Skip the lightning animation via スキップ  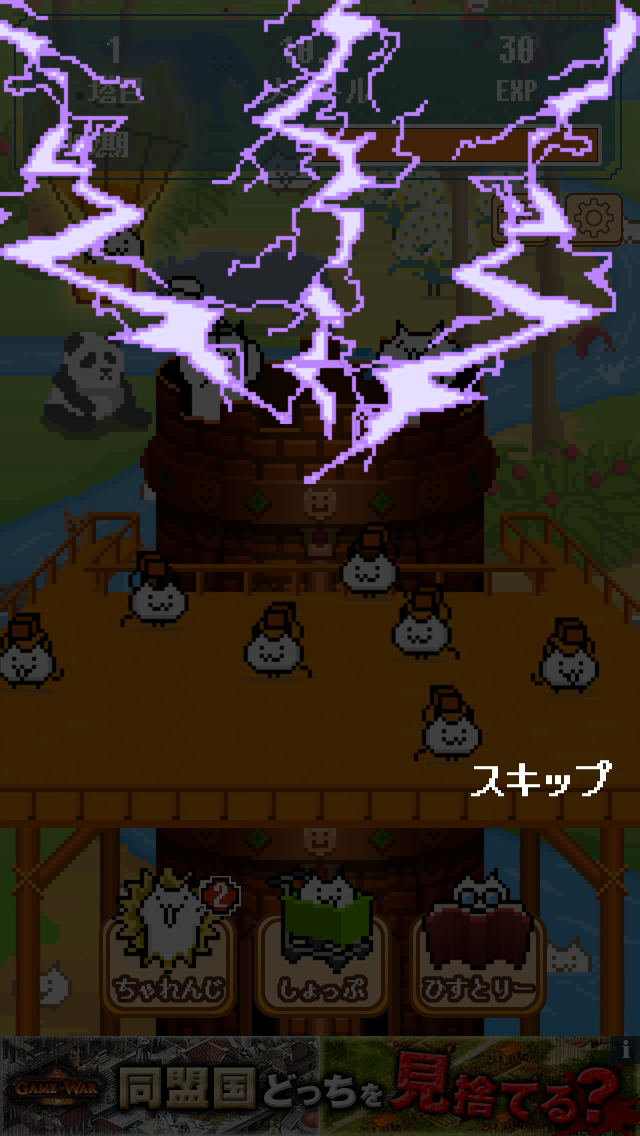tap(541, 779)
